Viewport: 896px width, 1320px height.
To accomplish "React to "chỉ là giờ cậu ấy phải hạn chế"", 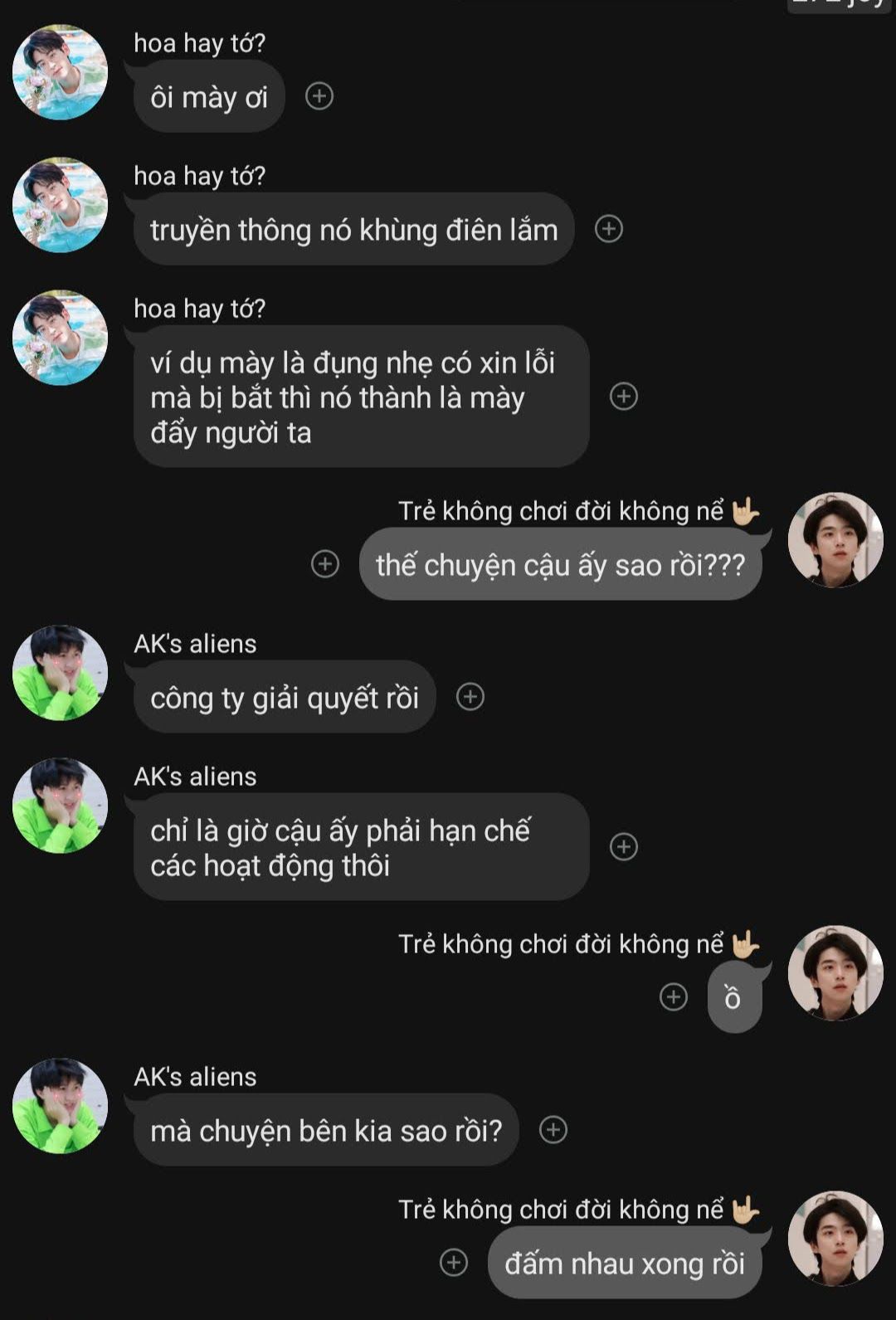I will (624, 847).
